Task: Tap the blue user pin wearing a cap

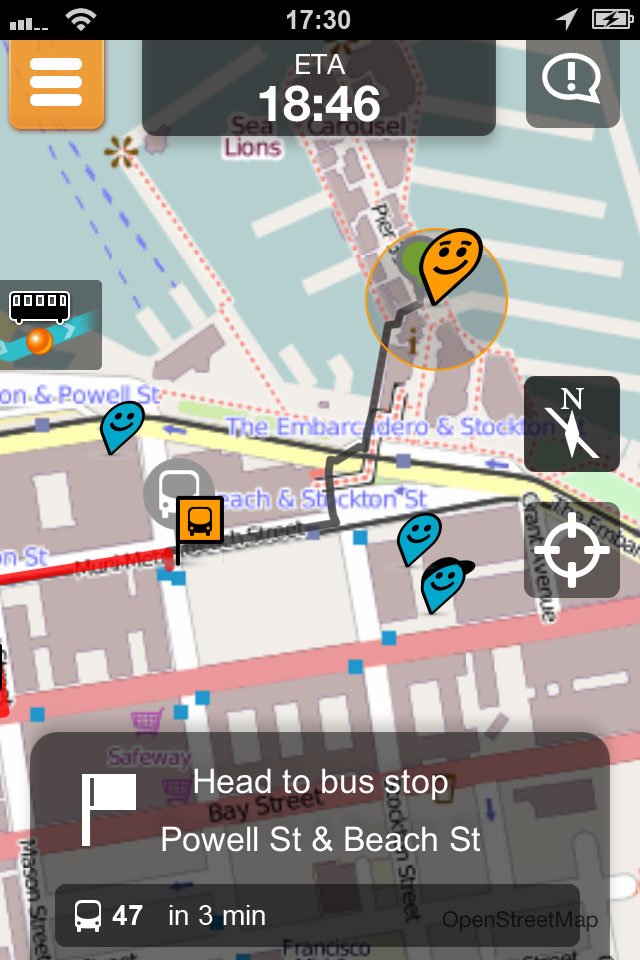Action: pyautogui.click(x=443, y=584)
